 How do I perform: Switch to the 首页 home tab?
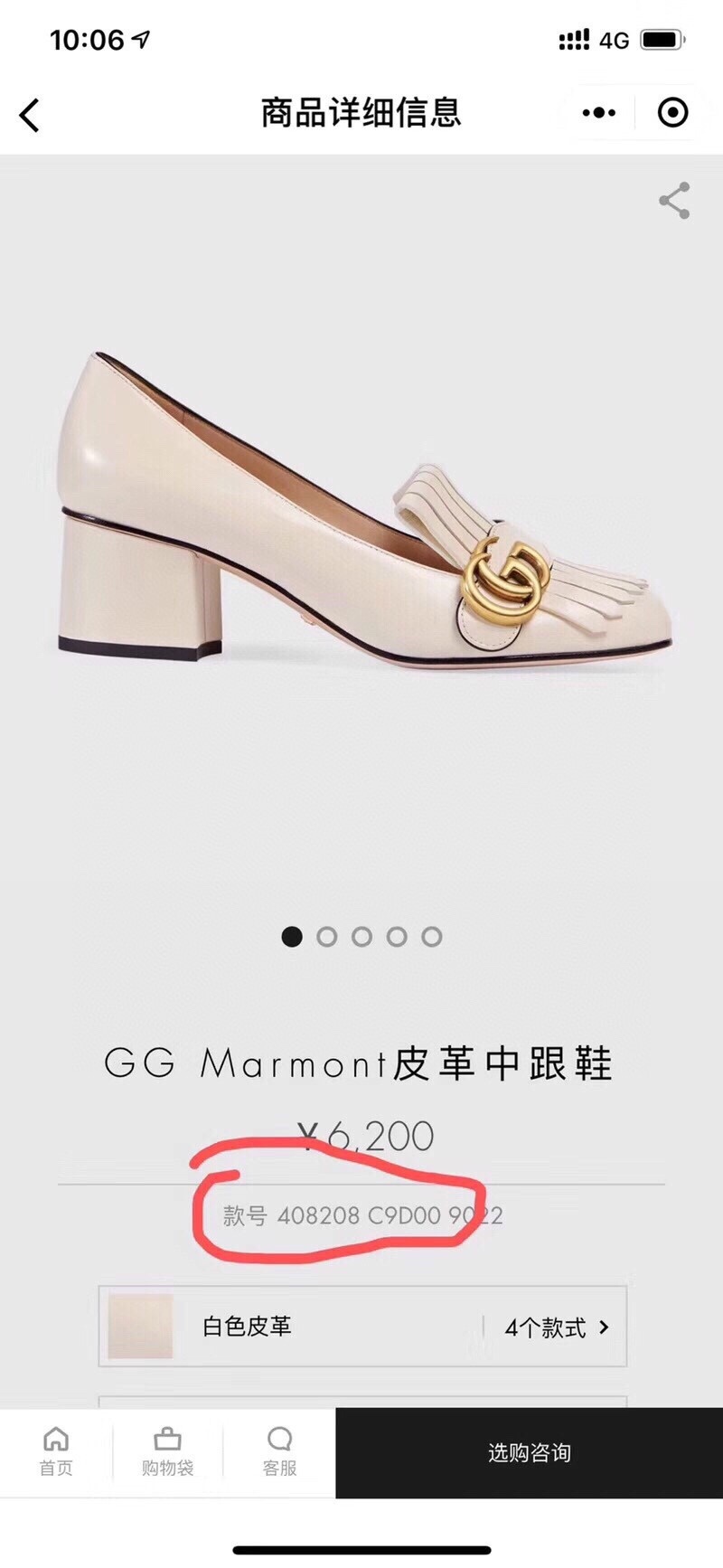[x=56, y=1451]
